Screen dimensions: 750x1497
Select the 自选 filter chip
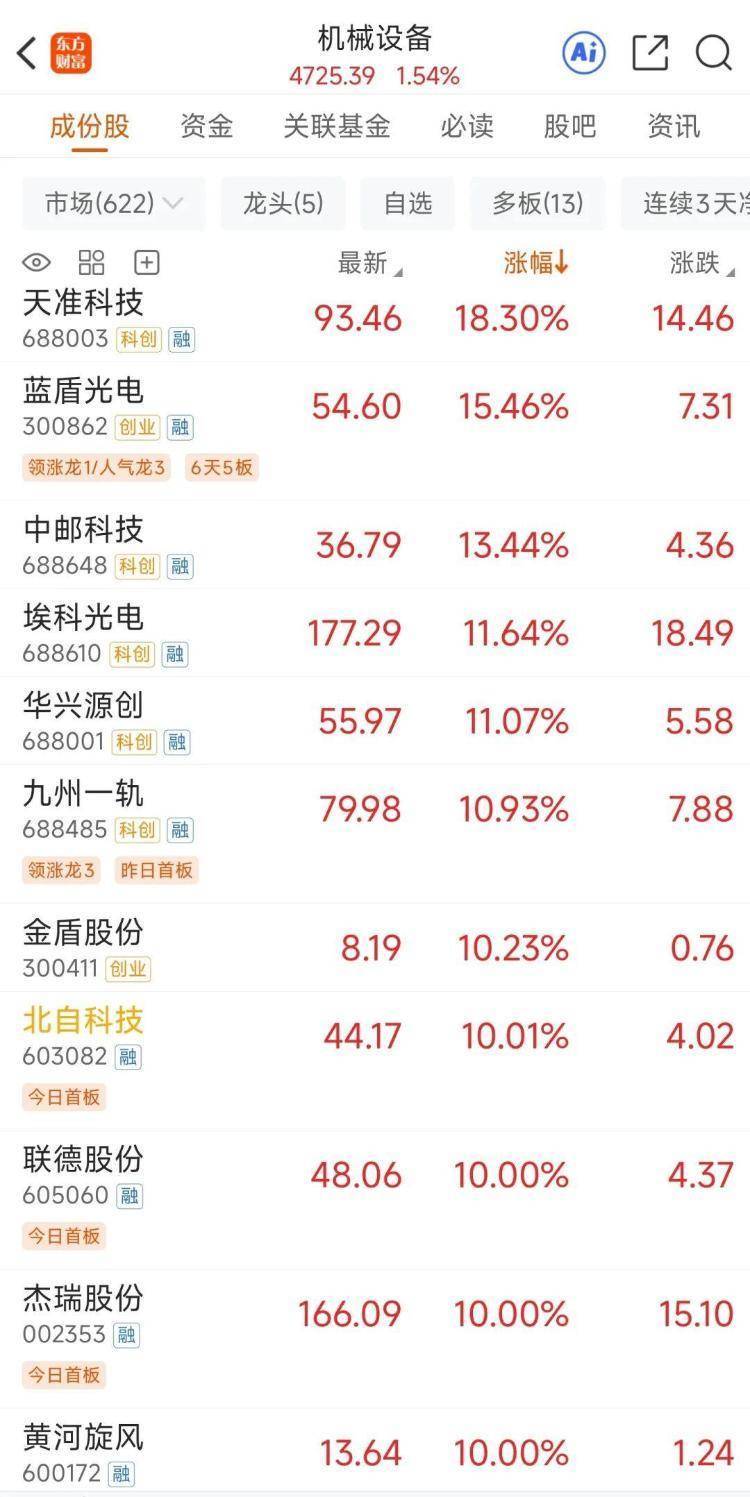pyautogui.click(x=408, y=204)
